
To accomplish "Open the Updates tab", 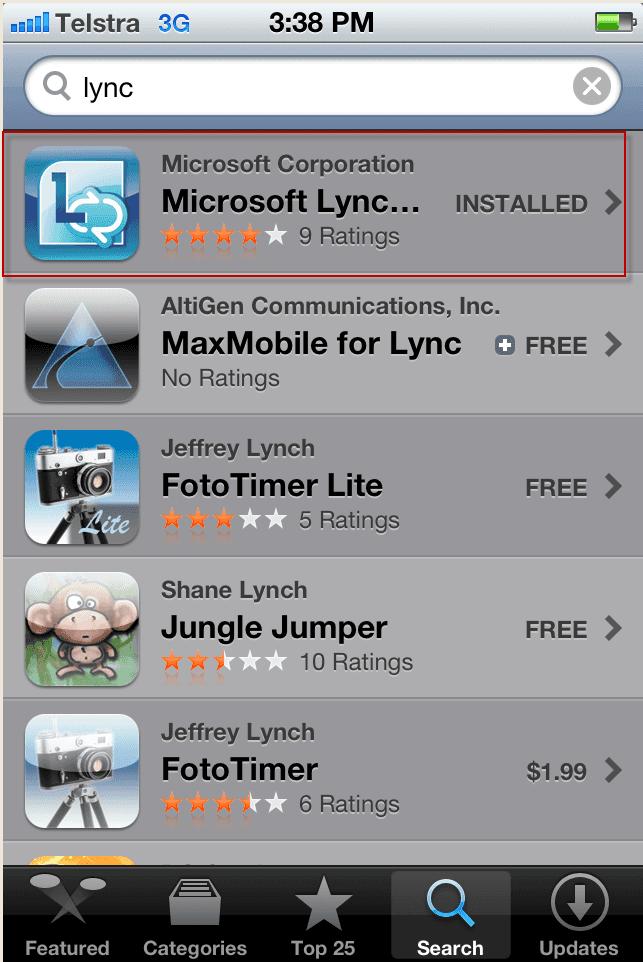I will pyautogui.click(x=578, y=917).
